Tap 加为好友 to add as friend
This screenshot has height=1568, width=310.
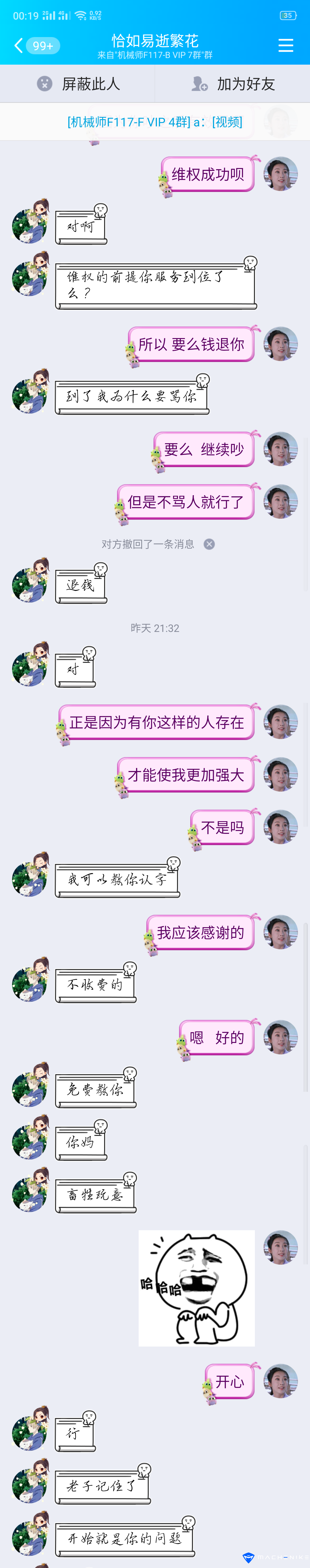[x=233, y=84]
